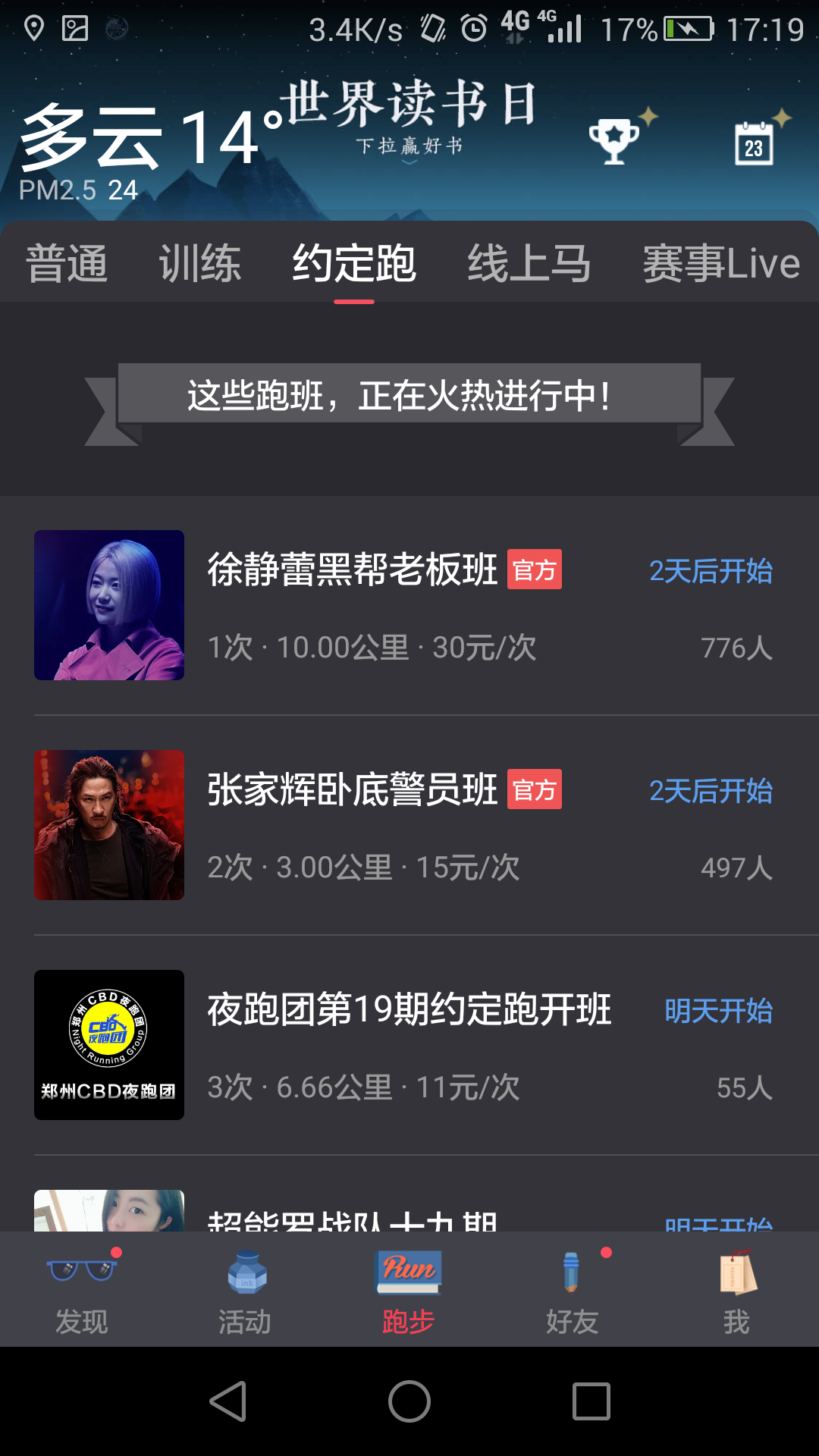Open the 张家辉卧底警员班 running class
The height and width of the screenshot is (1456, 819).
pos(409,825)
